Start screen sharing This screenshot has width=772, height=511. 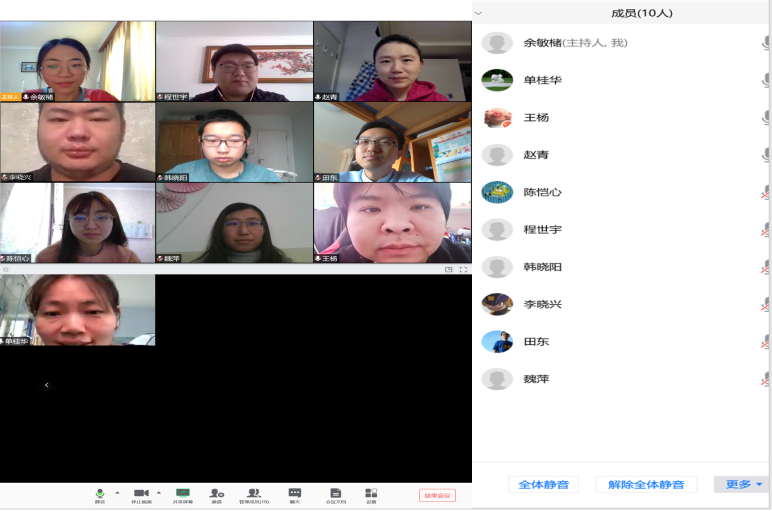coord(183,495)
